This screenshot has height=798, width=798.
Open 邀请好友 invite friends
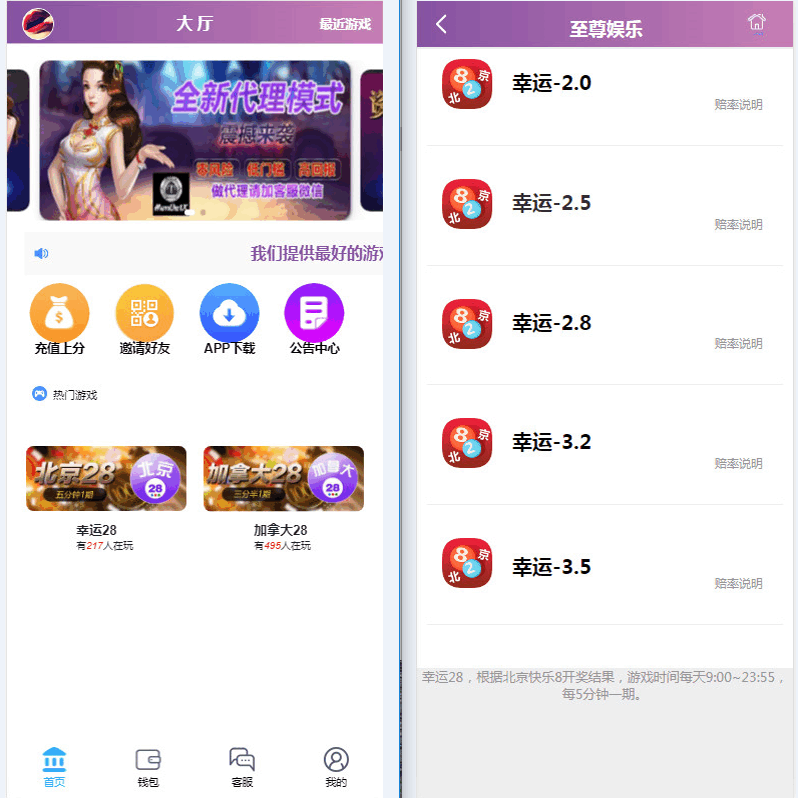(x=145, y=318)
